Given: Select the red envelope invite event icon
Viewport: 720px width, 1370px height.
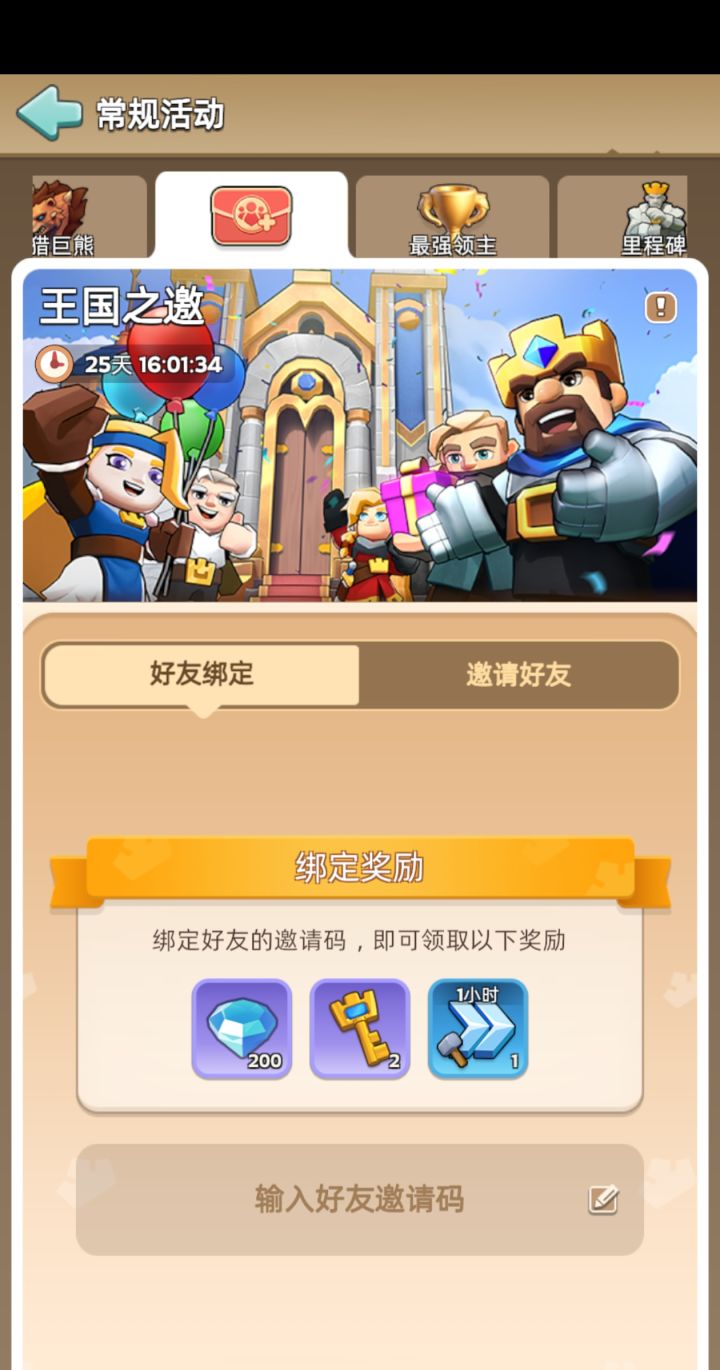Looking at the screenshot, I should click(x=251, y=215).
